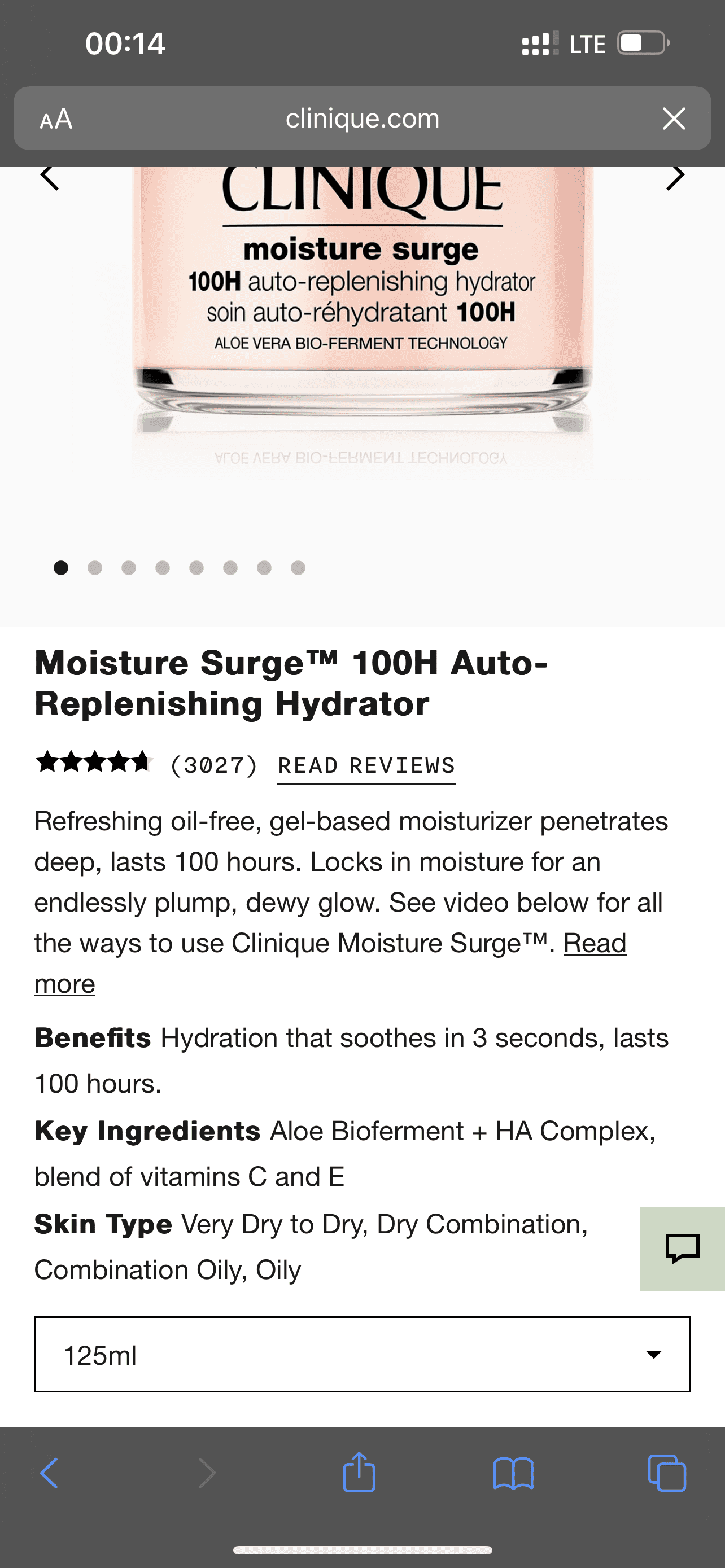Show the next product image
The image size is (725, 1568).
(675, 178)
